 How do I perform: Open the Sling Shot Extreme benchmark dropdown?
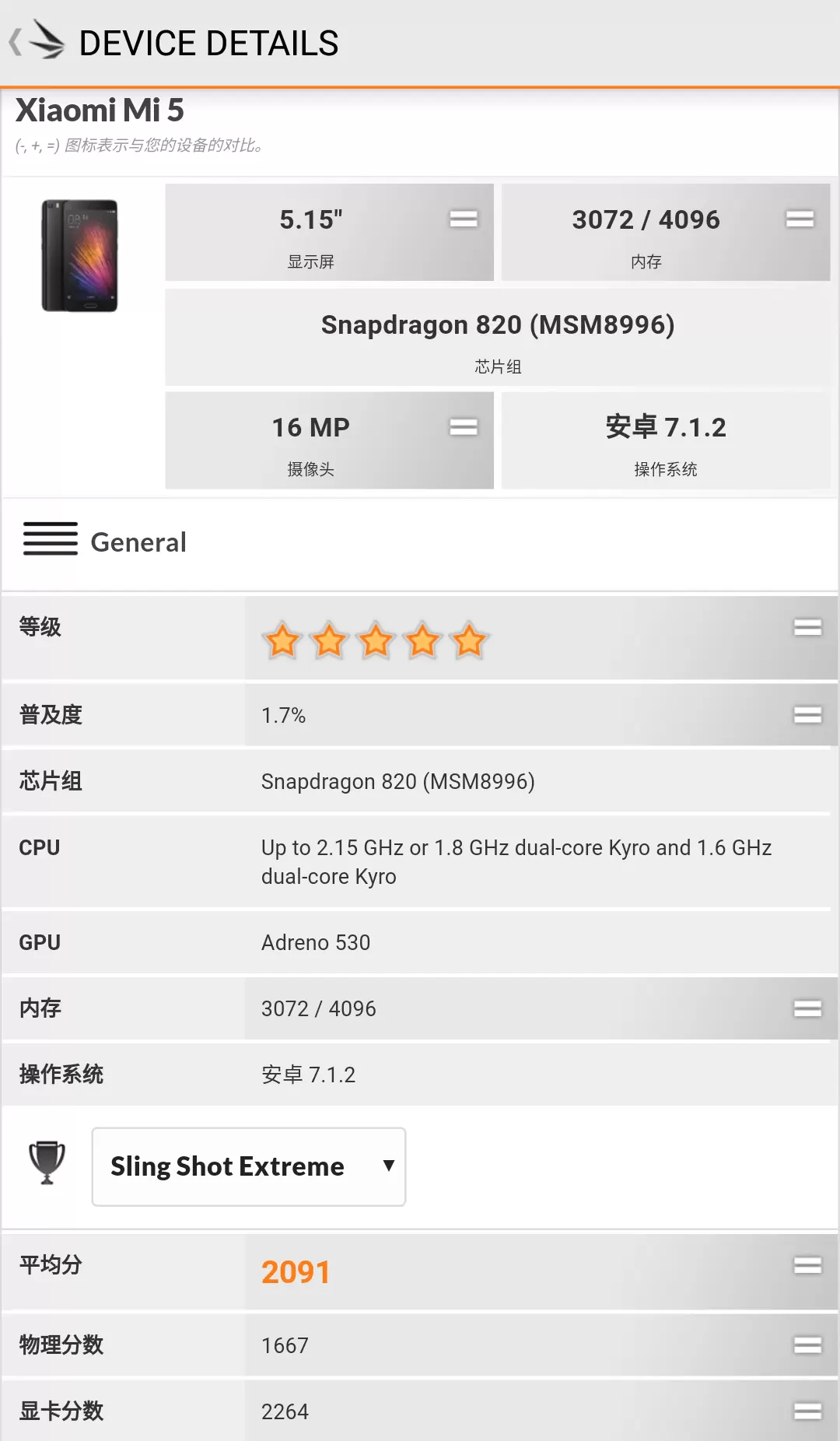(x=249, y=1166)
